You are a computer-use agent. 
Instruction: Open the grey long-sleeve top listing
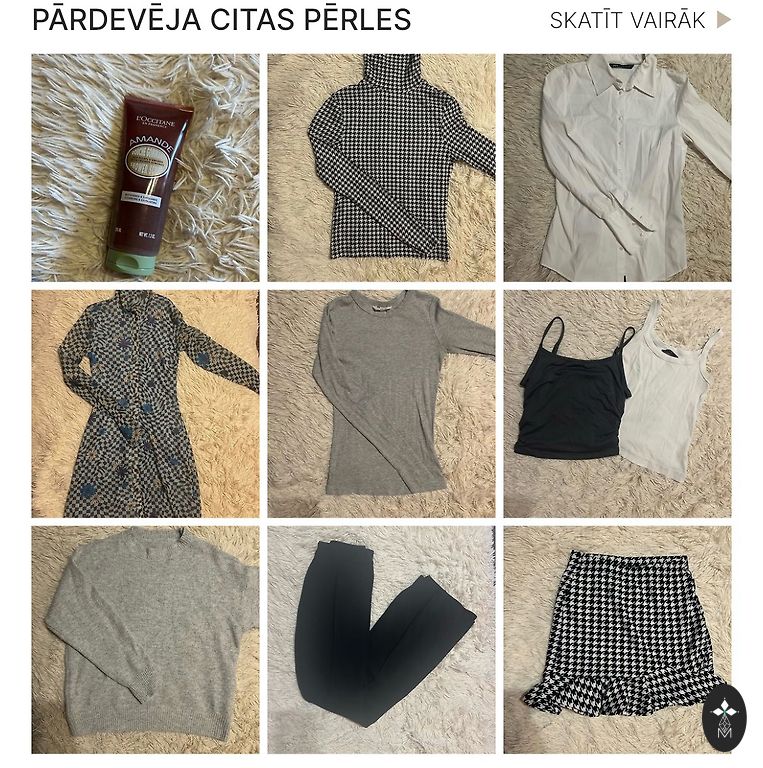(x=381, y=404)
